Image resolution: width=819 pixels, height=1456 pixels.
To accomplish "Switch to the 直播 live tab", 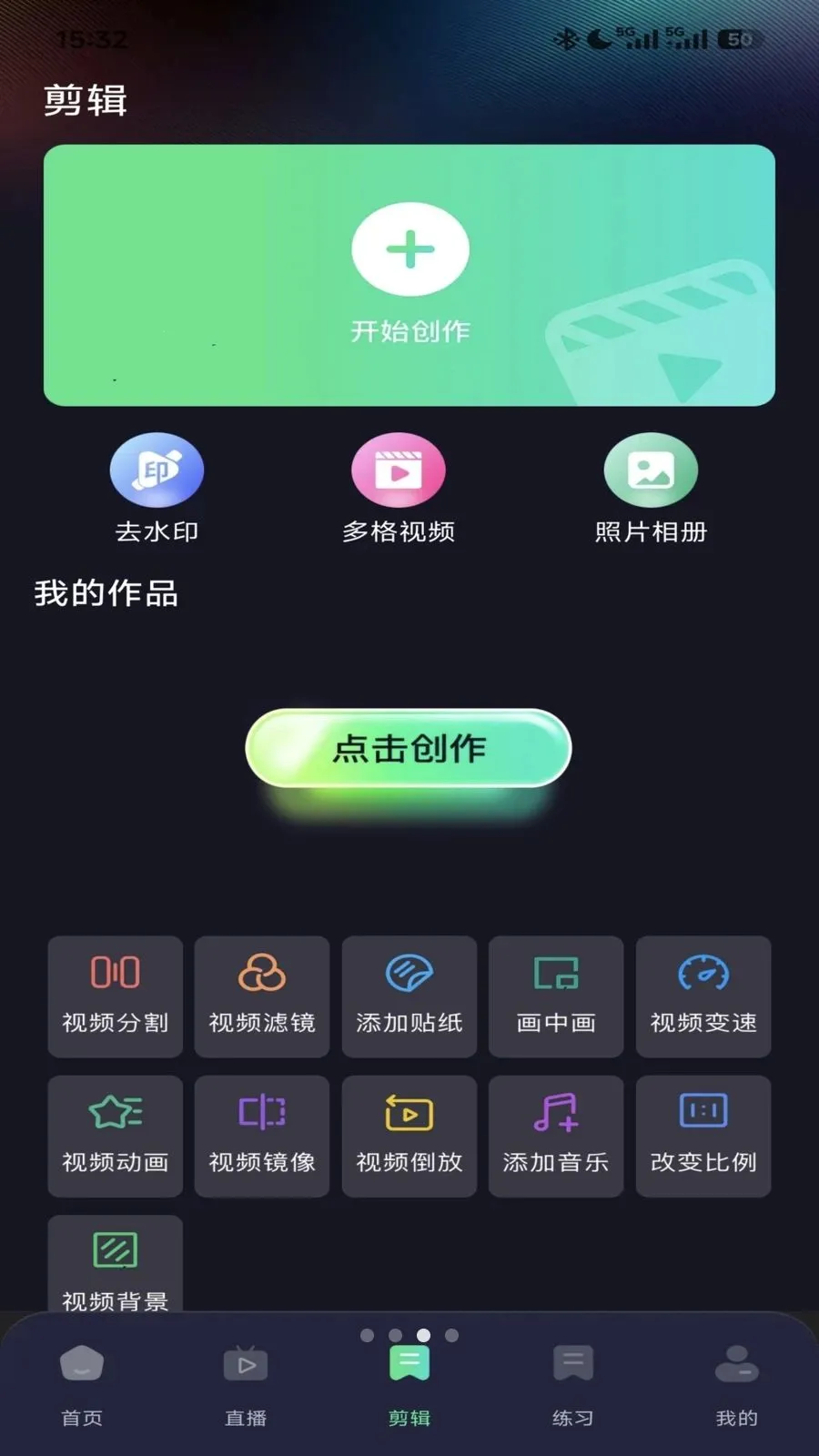I will pos(245,1383).
